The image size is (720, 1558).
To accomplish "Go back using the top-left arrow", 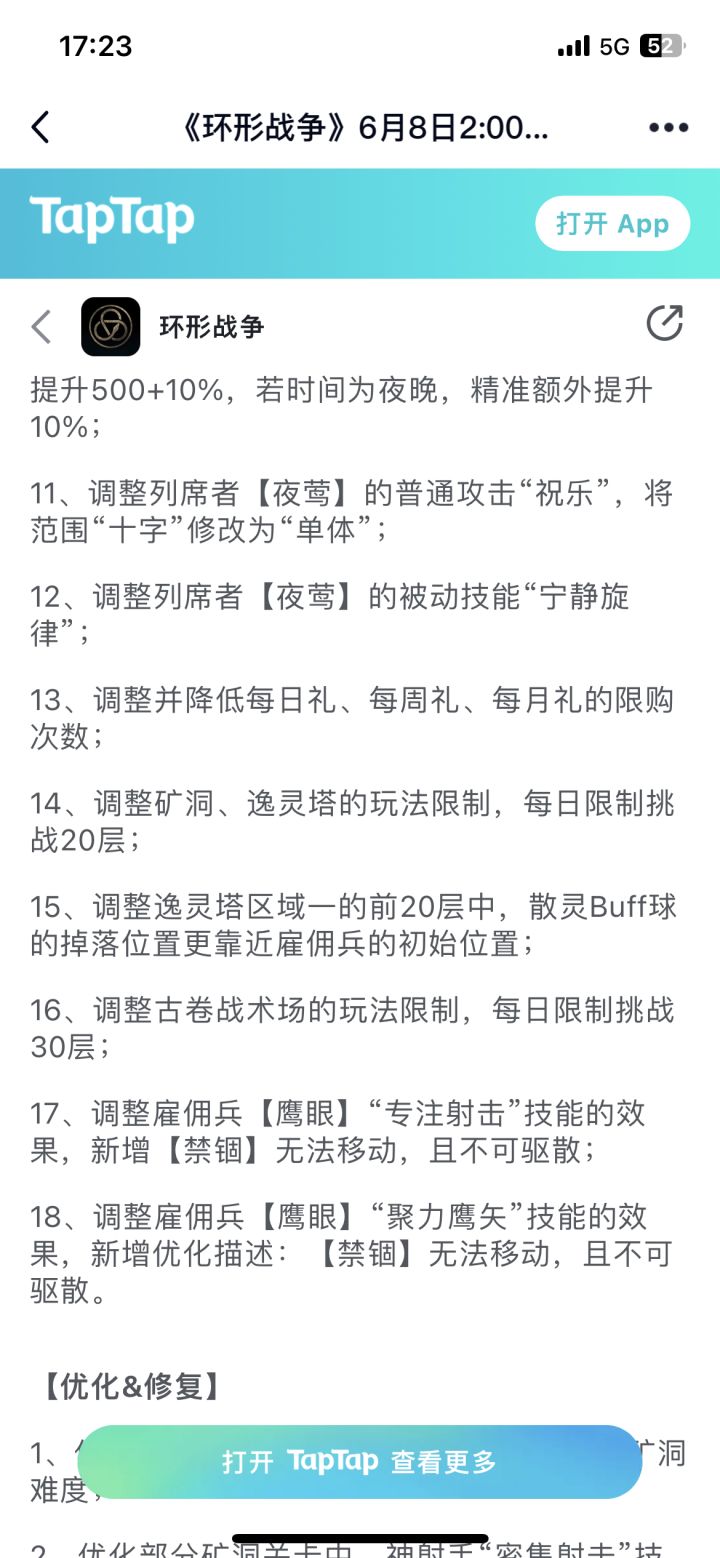I will click(40, 127).
